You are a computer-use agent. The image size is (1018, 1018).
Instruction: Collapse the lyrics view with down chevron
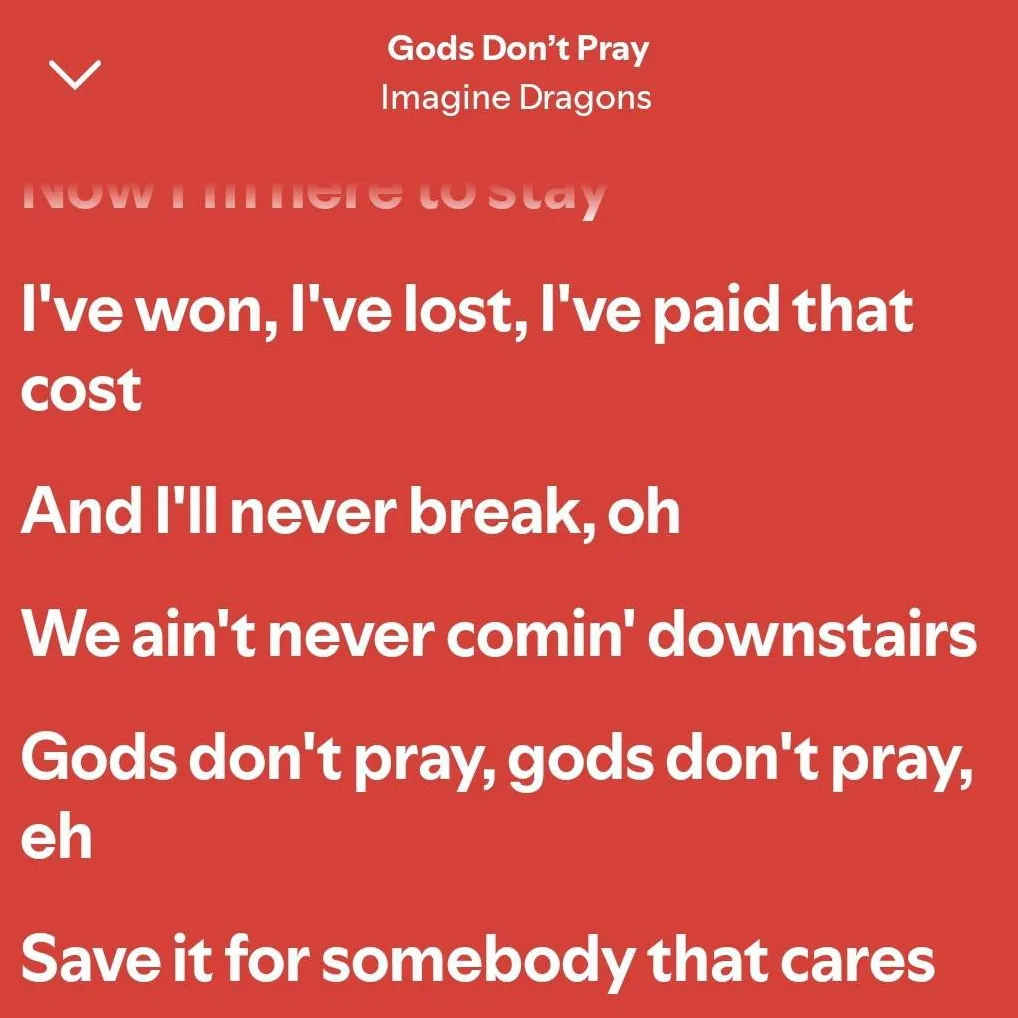click(75, 75)
